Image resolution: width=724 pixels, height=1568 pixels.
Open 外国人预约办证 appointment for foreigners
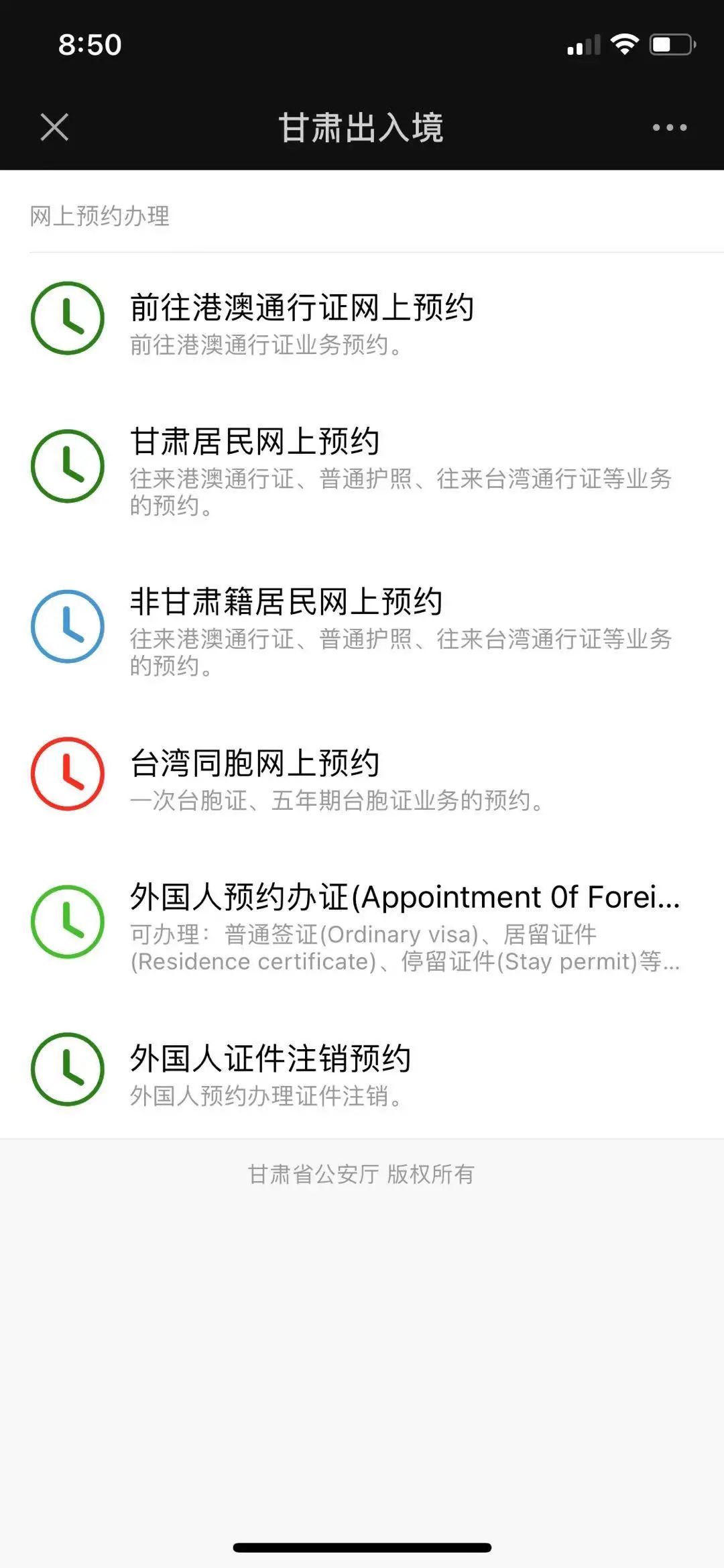(x=362, y=923)
